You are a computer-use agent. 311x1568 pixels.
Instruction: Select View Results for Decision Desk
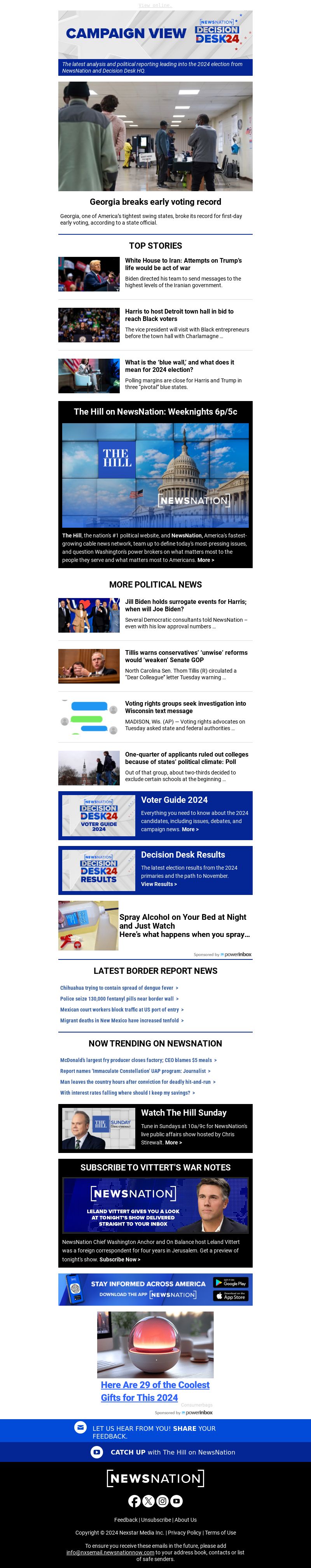[159, 884]
